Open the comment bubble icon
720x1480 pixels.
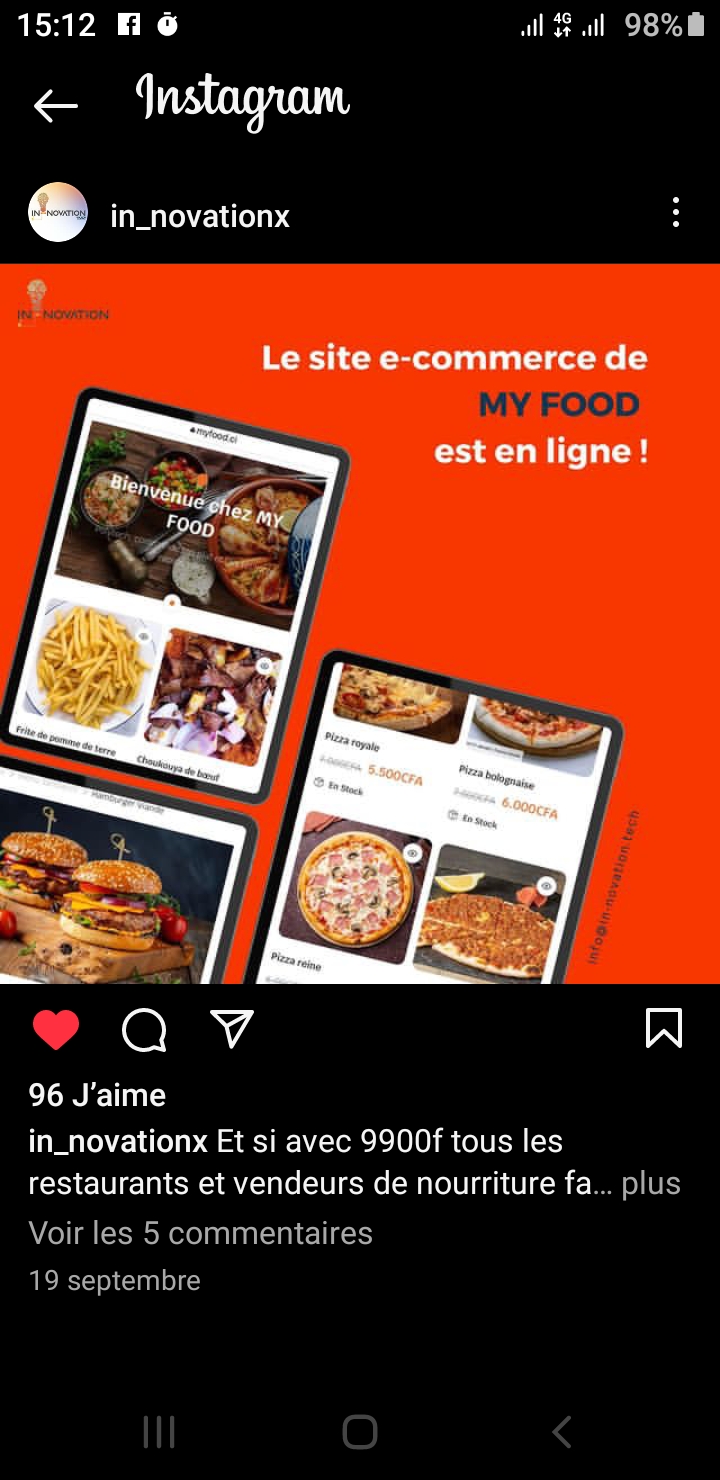point(144,1029)
